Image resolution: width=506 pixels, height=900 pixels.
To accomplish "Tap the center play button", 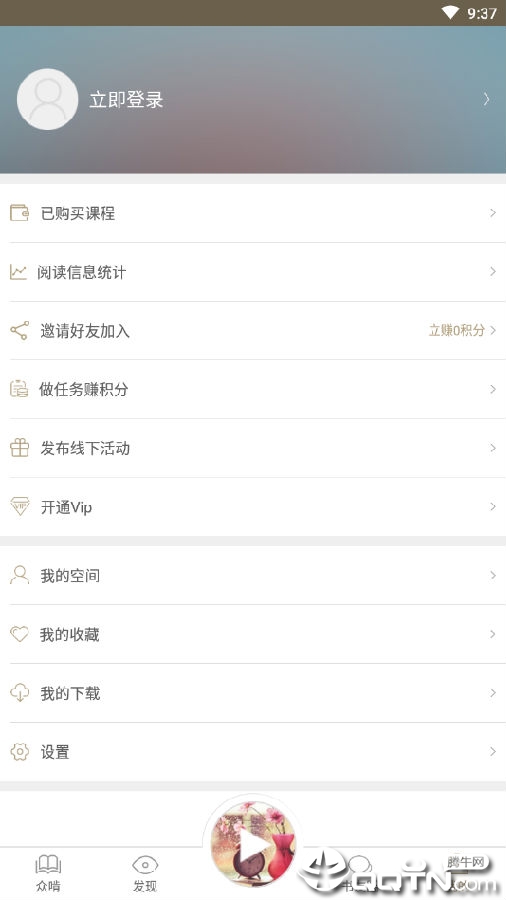I will tap(253, 844).
